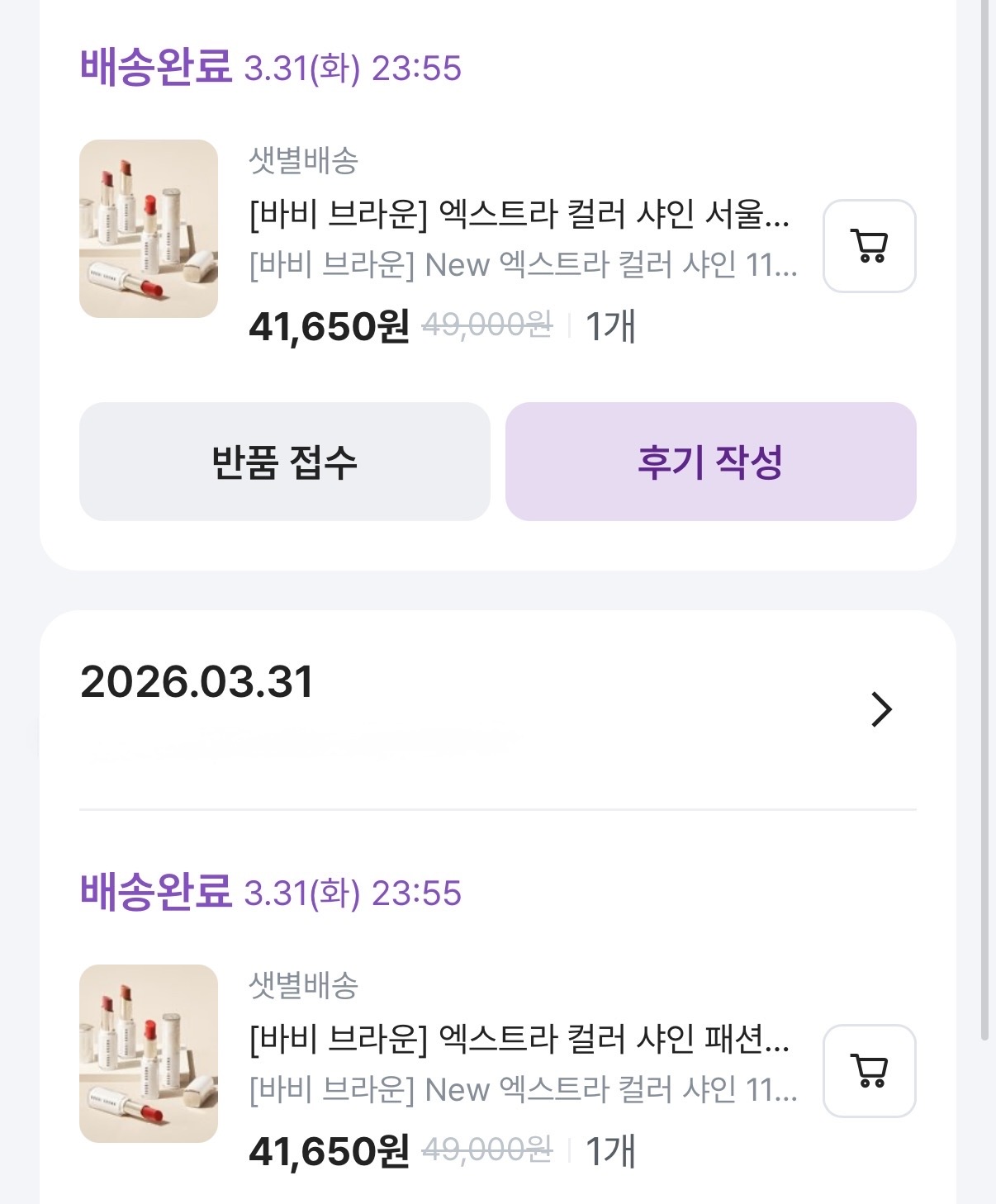Screen dimensions: 996x1204
Task: Tap the 반품 접수 button
Action: [284, 462]
